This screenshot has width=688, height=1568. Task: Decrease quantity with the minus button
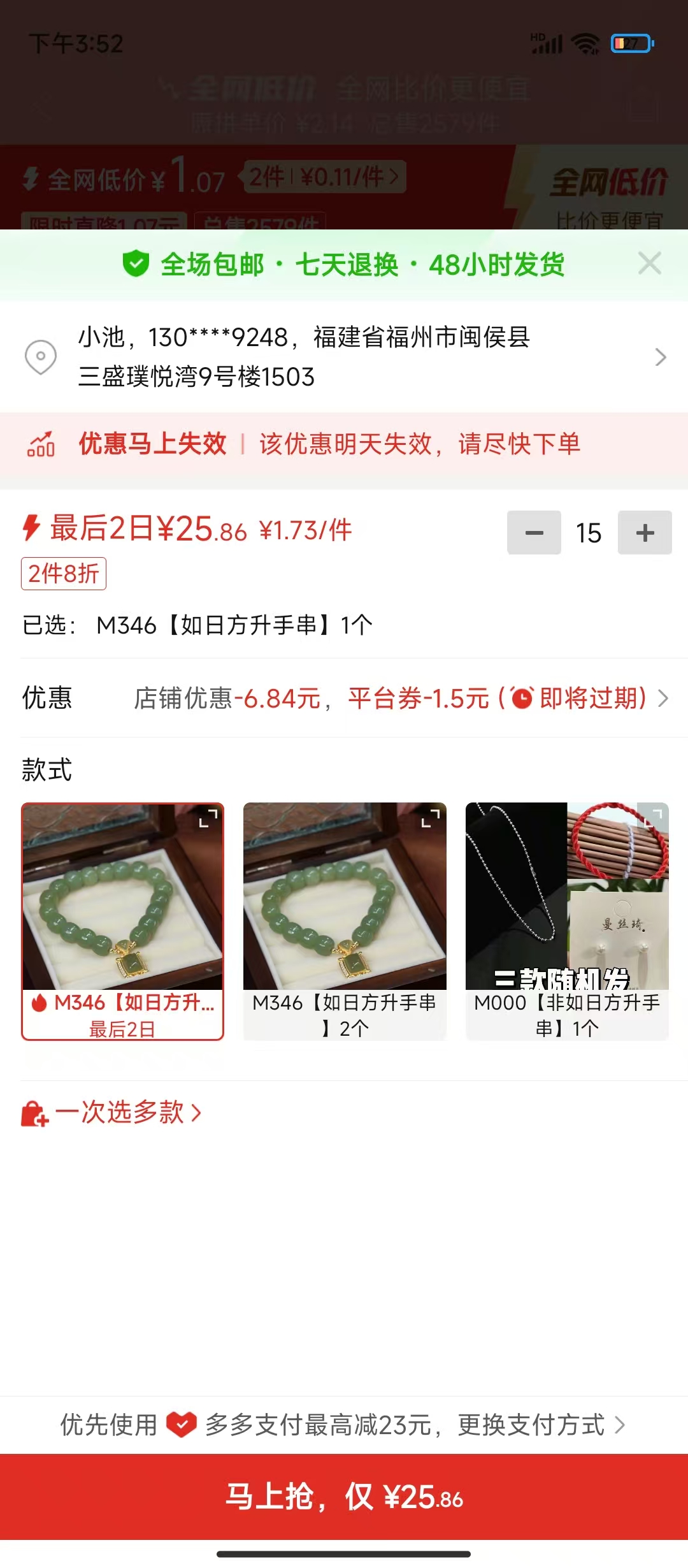[534, 533]
